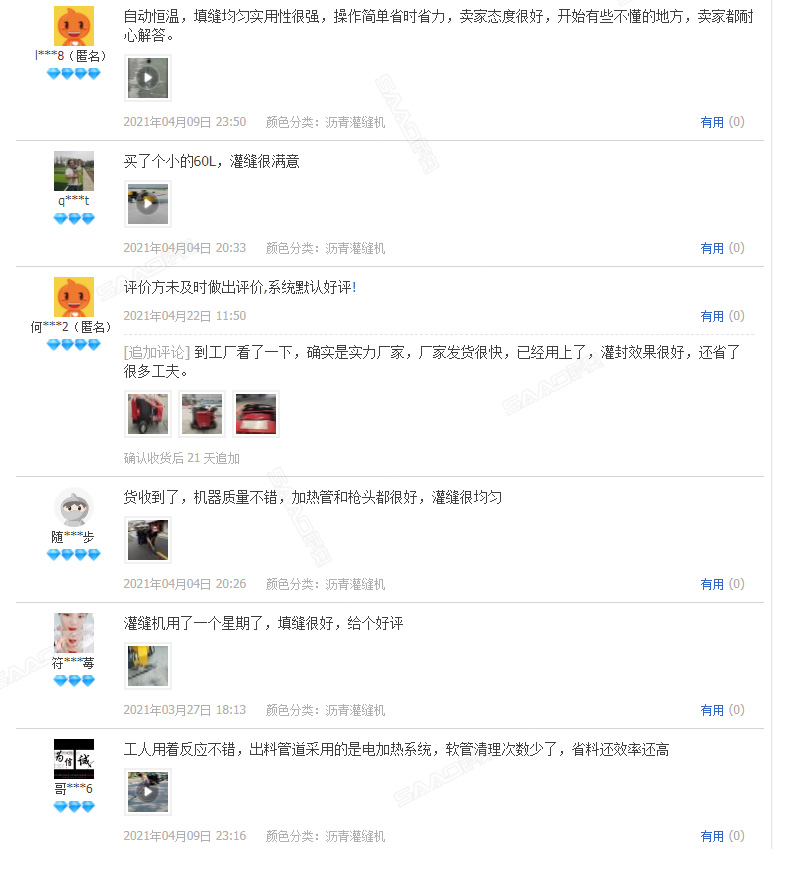Mark l***8's review as 有用
Image resolution: width=790 pixels, height=896 pixels.
click(x=712, y=122)
